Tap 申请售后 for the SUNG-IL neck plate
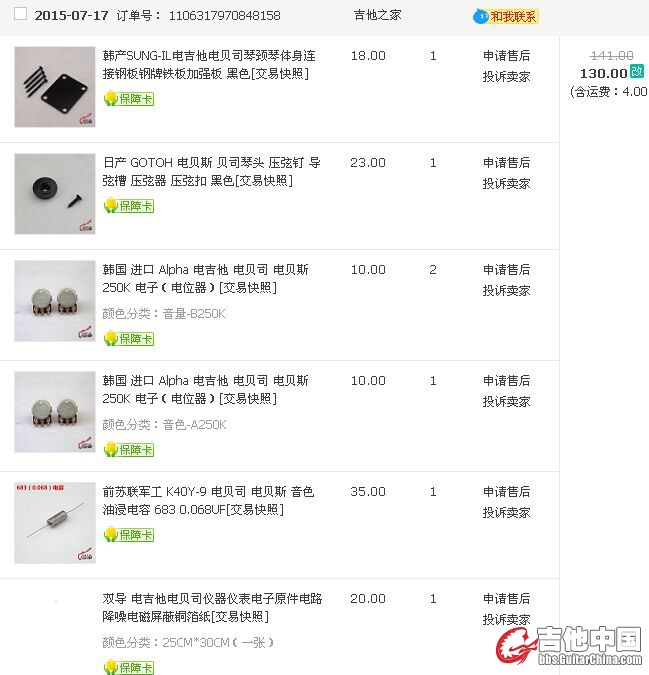 (506, 56)
